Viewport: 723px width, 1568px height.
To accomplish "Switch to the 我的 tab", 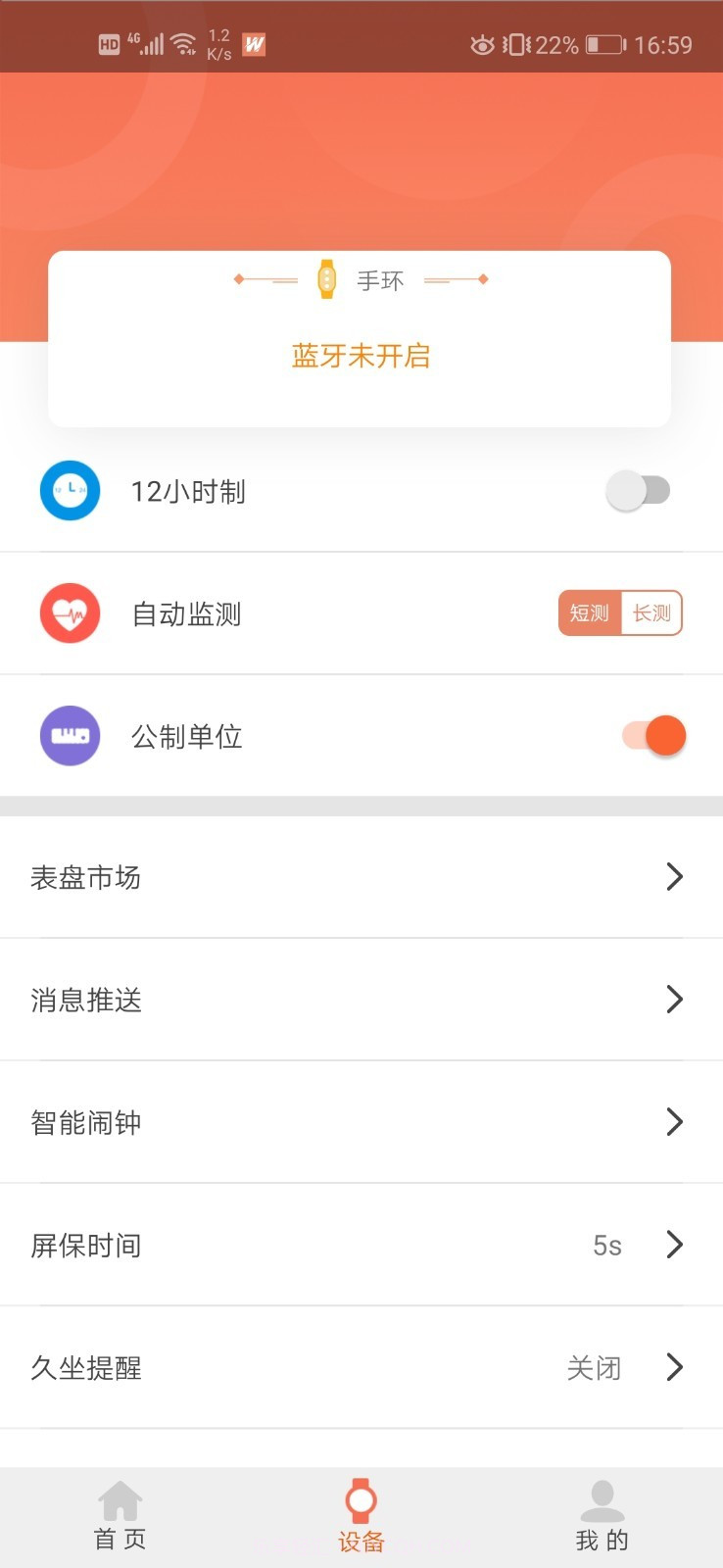I will point(602,1517).
